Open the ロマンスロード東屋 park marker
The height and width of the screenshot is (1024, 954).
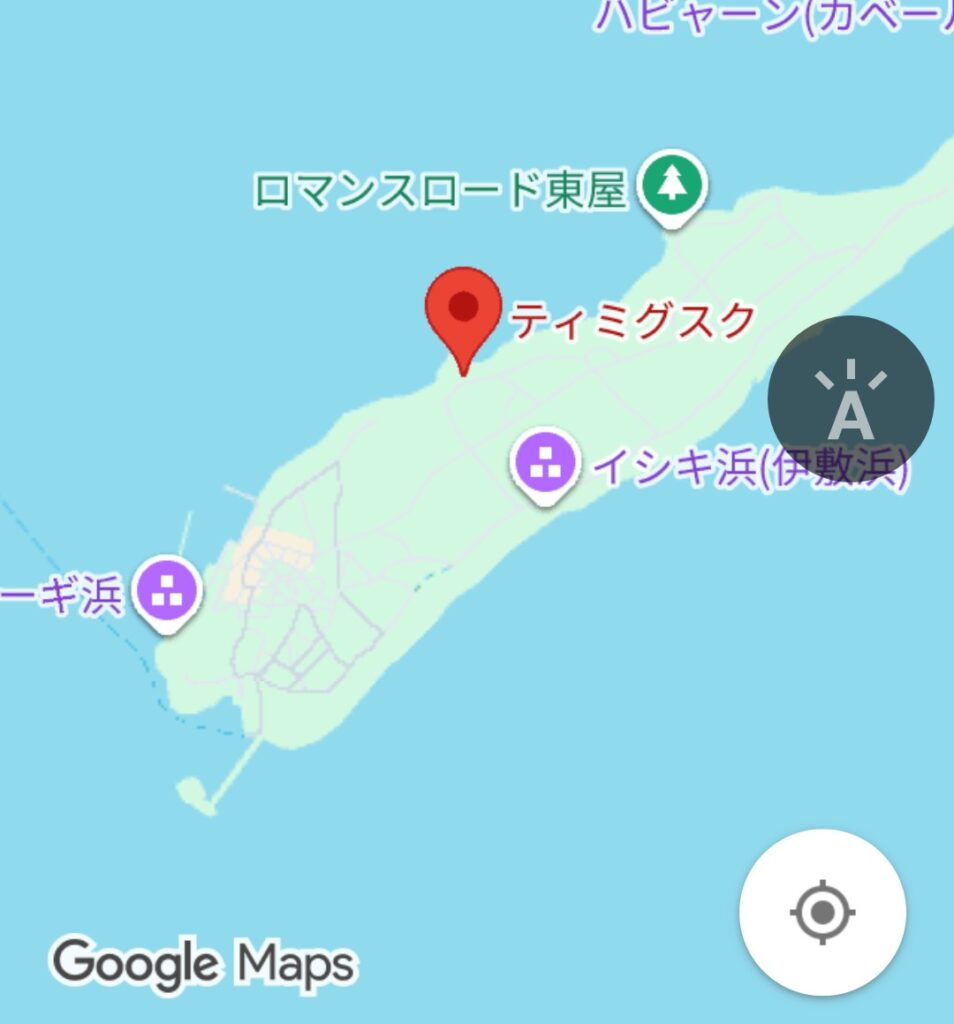pos(673,186)
